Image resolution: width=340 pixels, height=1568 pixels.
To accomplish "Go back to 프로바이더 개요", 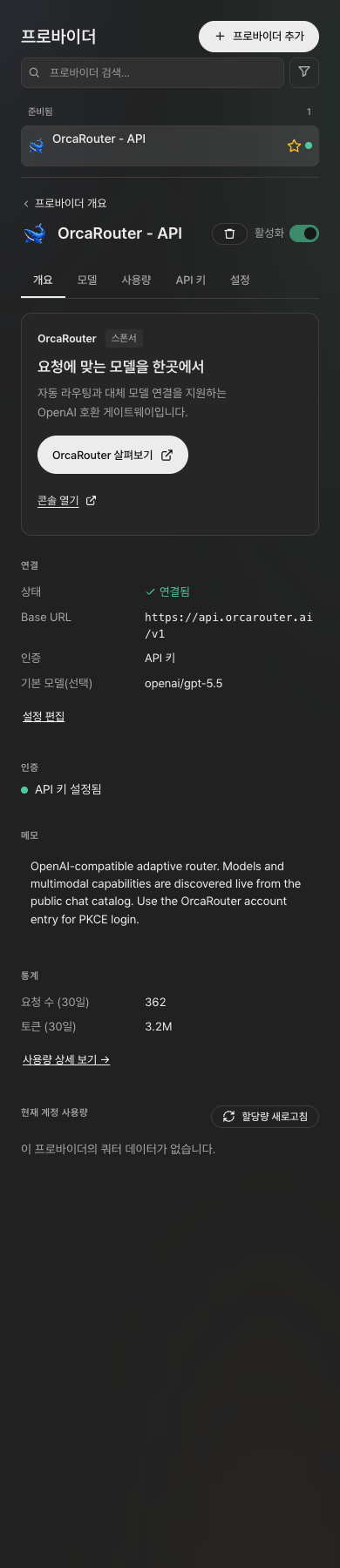I will [65, 203].
